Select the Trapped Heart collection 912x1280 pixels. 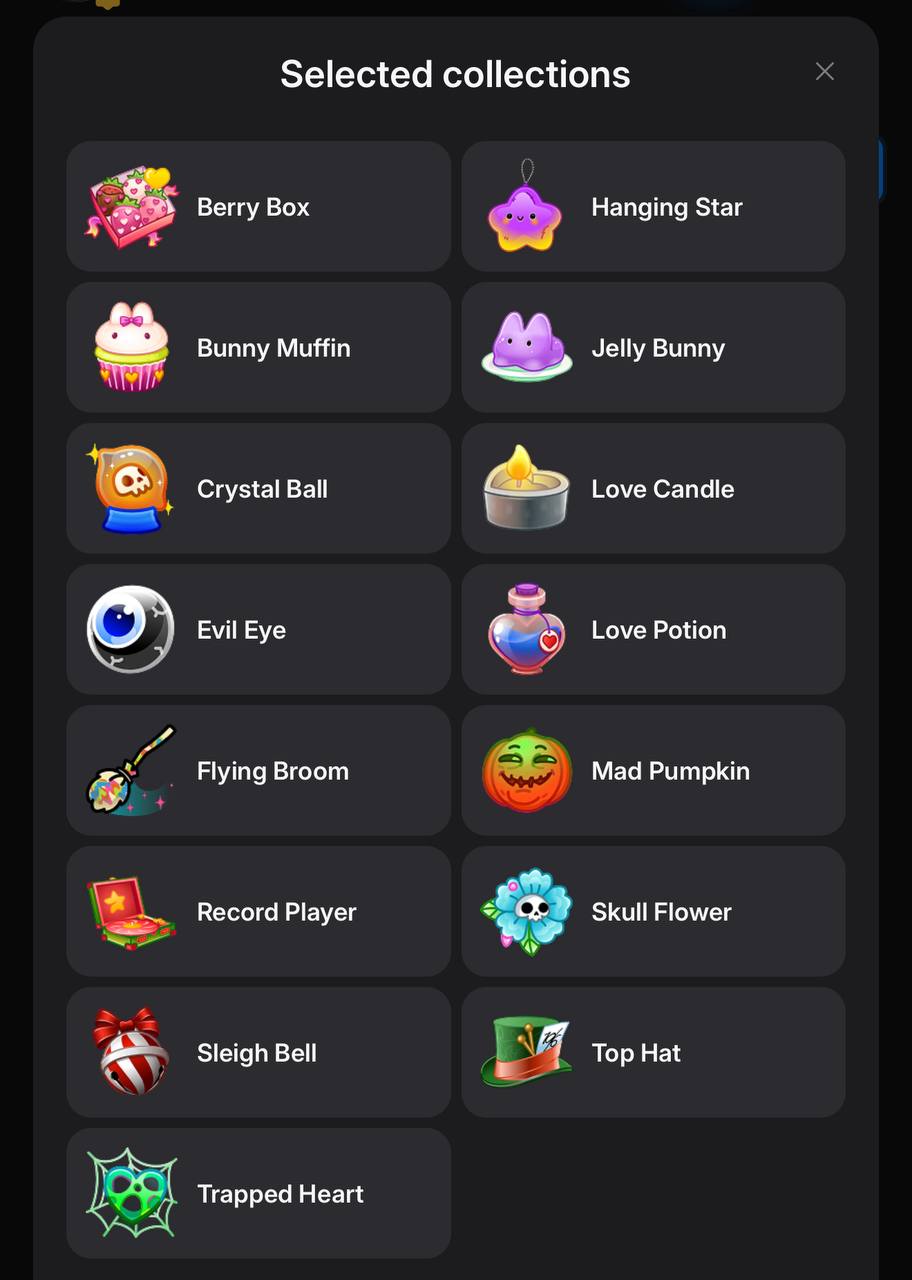(258, 1194)
